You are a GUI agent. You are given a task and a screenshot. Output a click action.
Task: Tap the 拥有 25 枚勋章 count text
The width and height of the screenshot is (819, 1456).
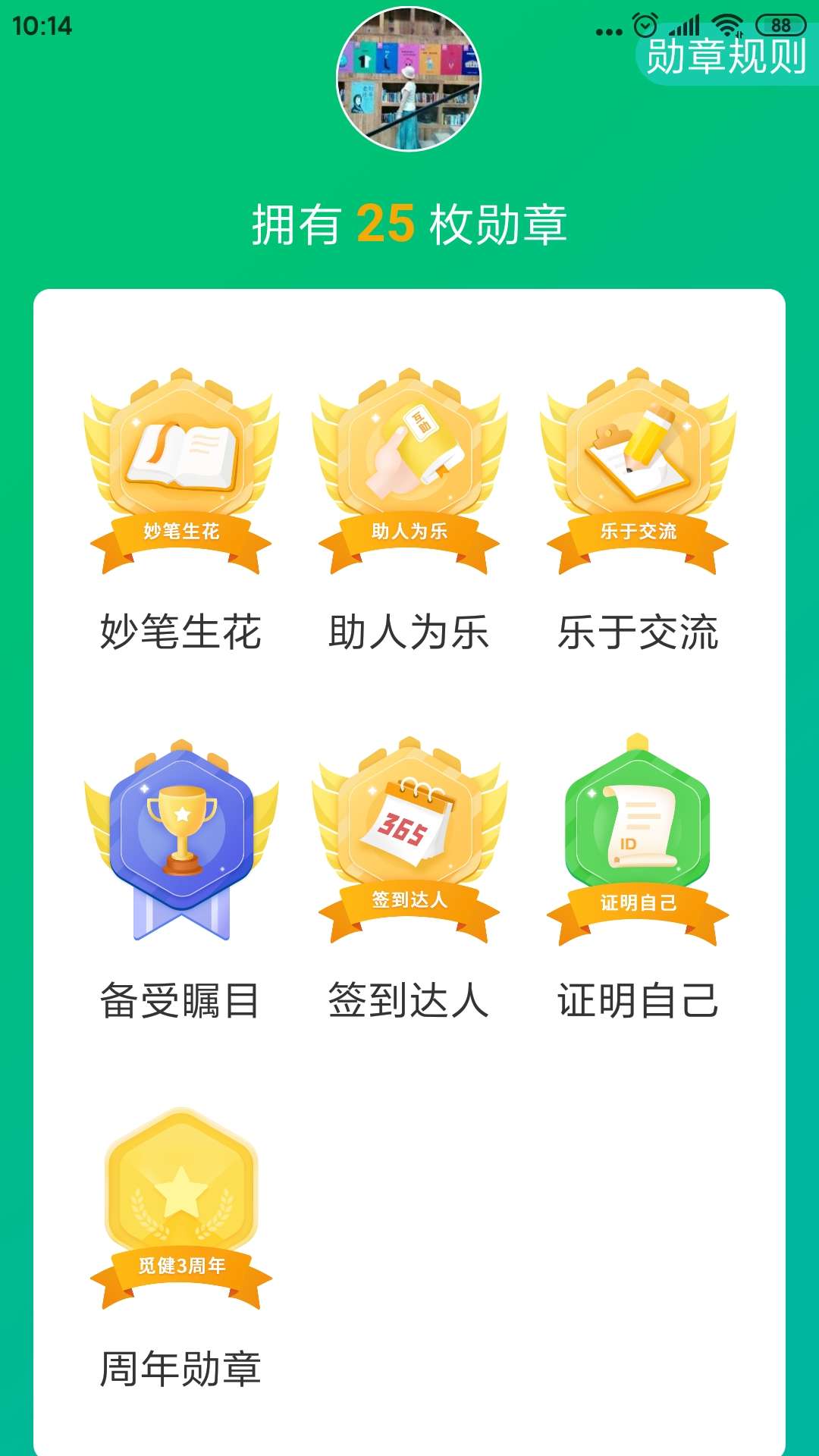coord(409,222)
